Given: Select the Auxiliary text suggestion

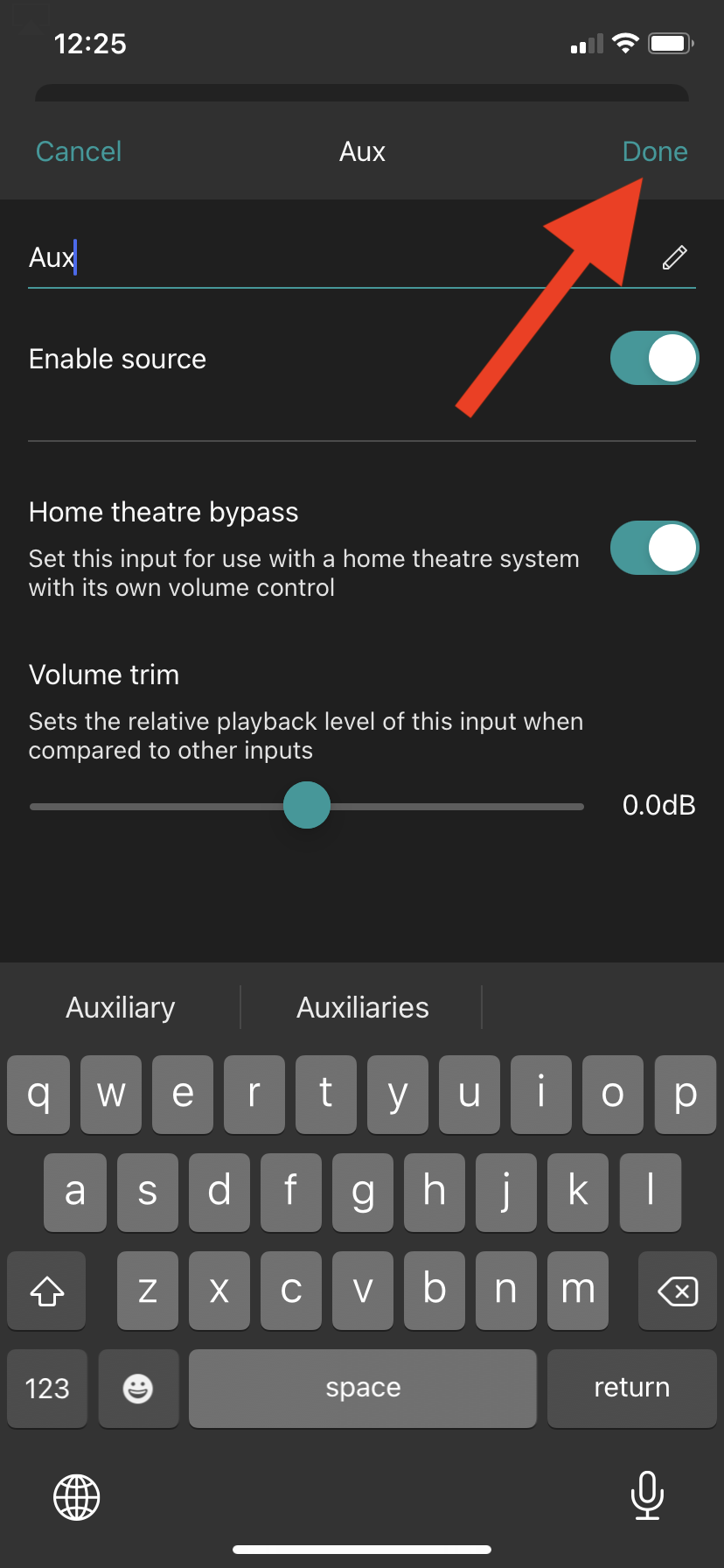Looking at the screenshot, I should click(120, 1007).
